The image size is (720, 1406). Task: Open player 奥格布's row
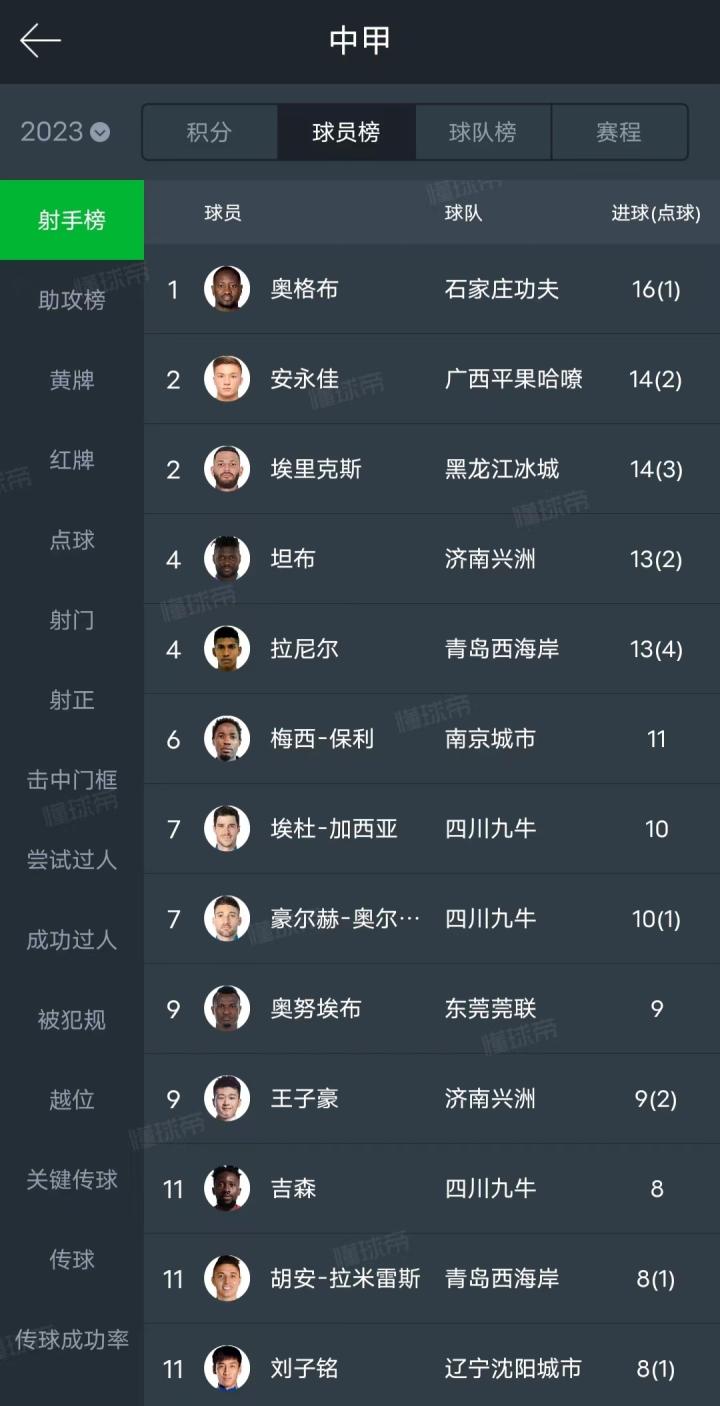coord(430,289)
